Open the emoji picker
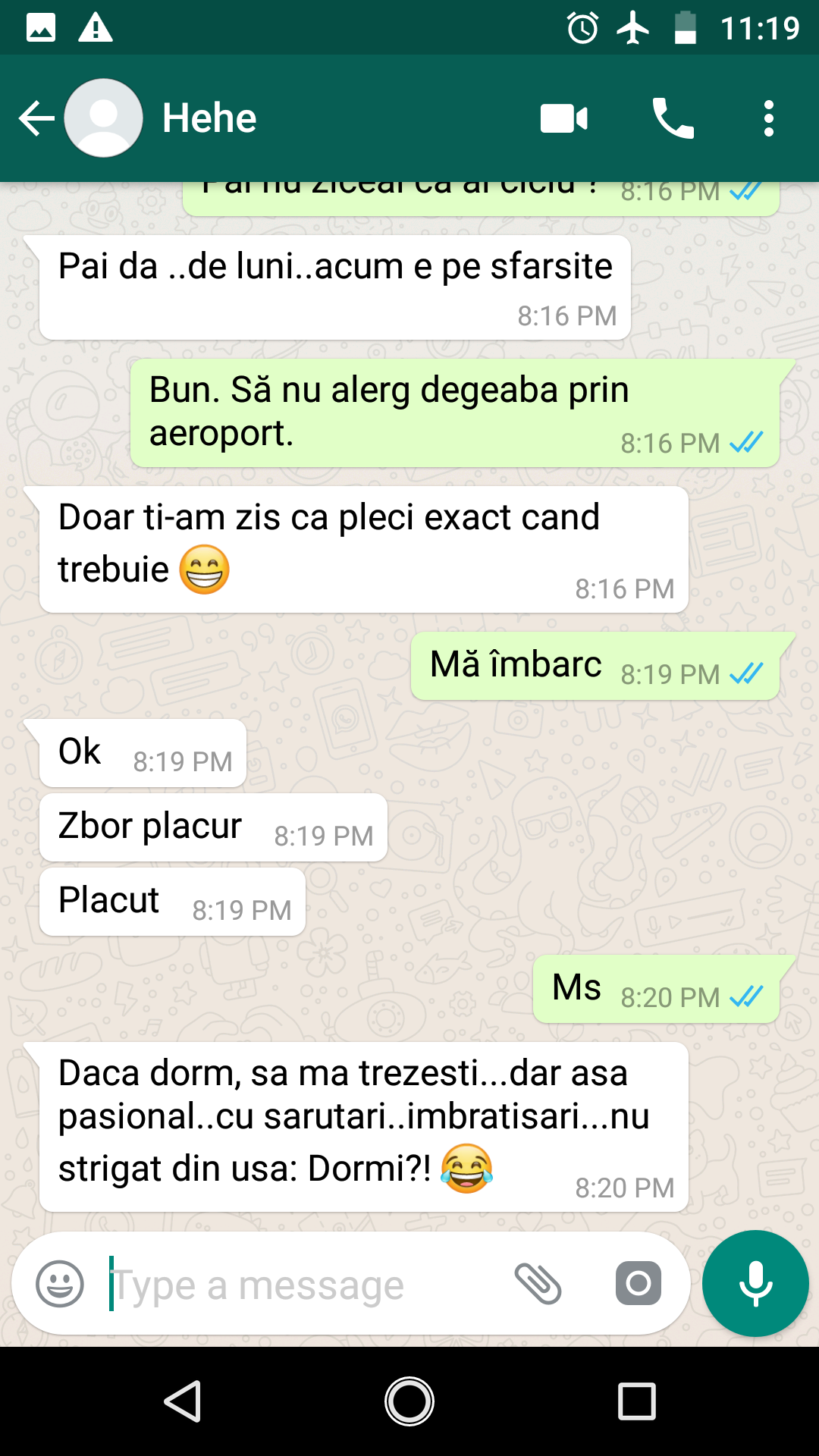Viewport: 819px width, 1456px height. [x=60, y=1284]
